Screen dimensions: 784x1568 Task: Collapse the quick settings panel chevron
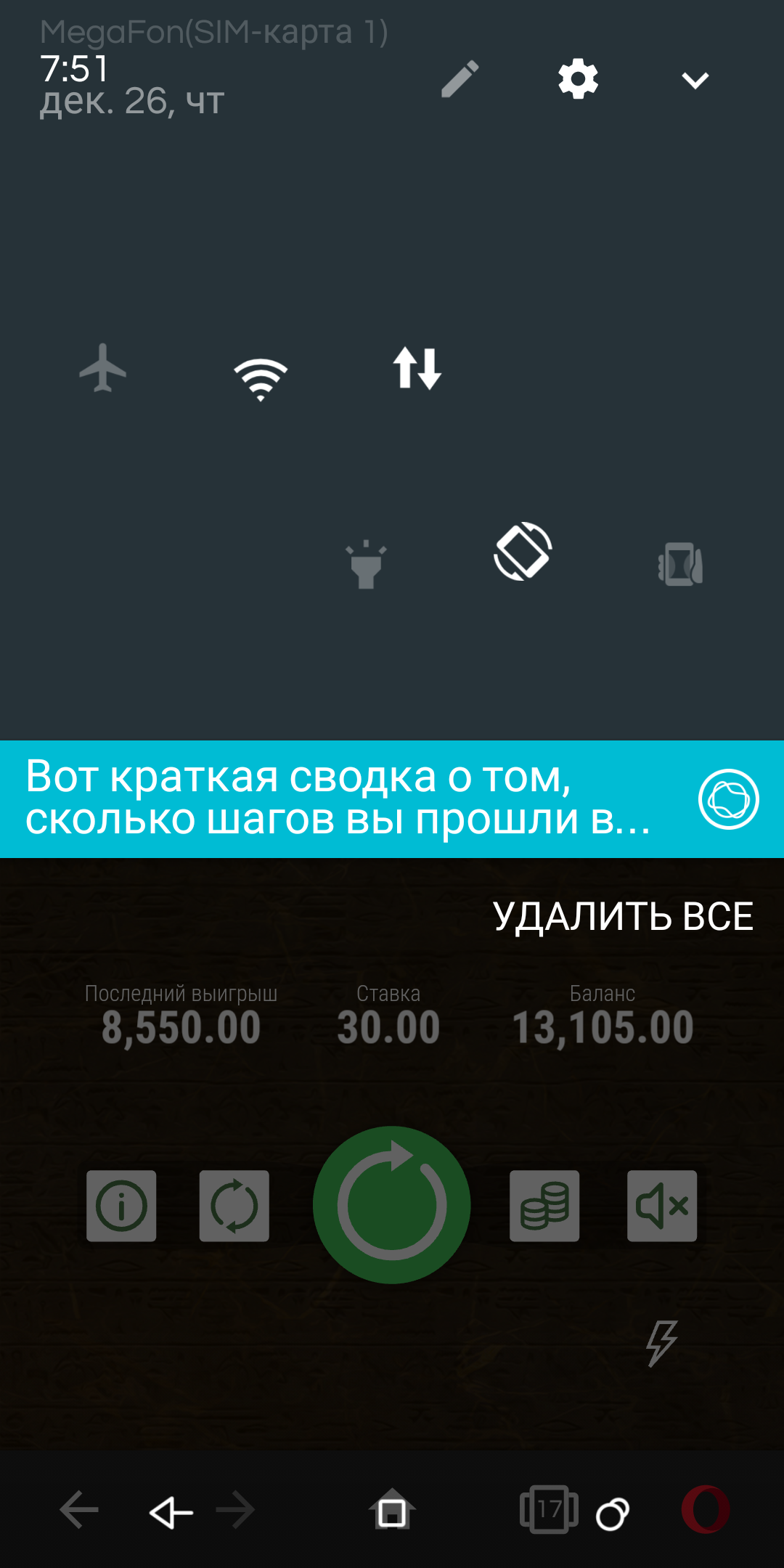pos(695,80)
